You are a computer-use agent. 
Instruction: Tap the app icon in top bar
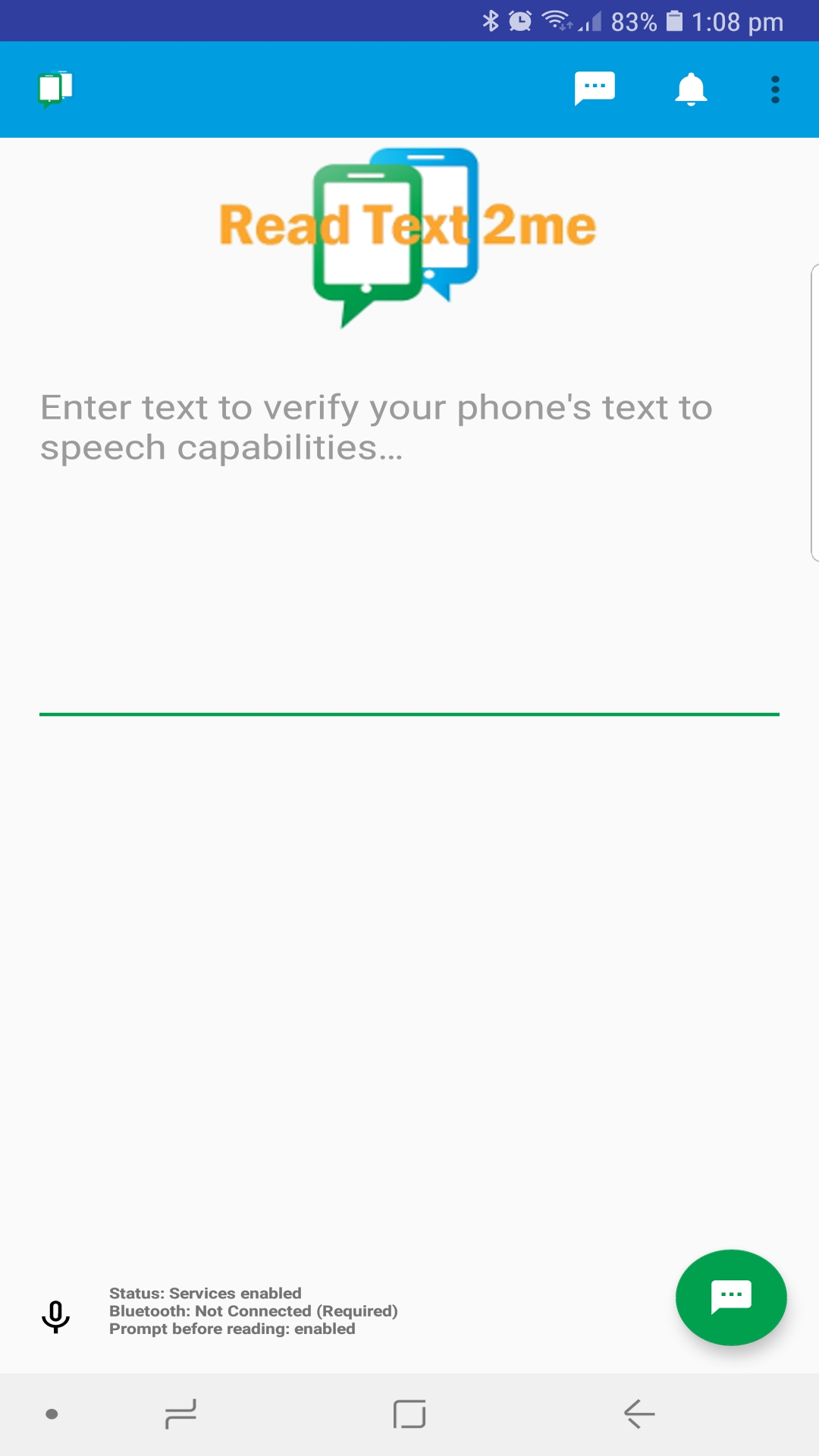click(x=55, y=89)
